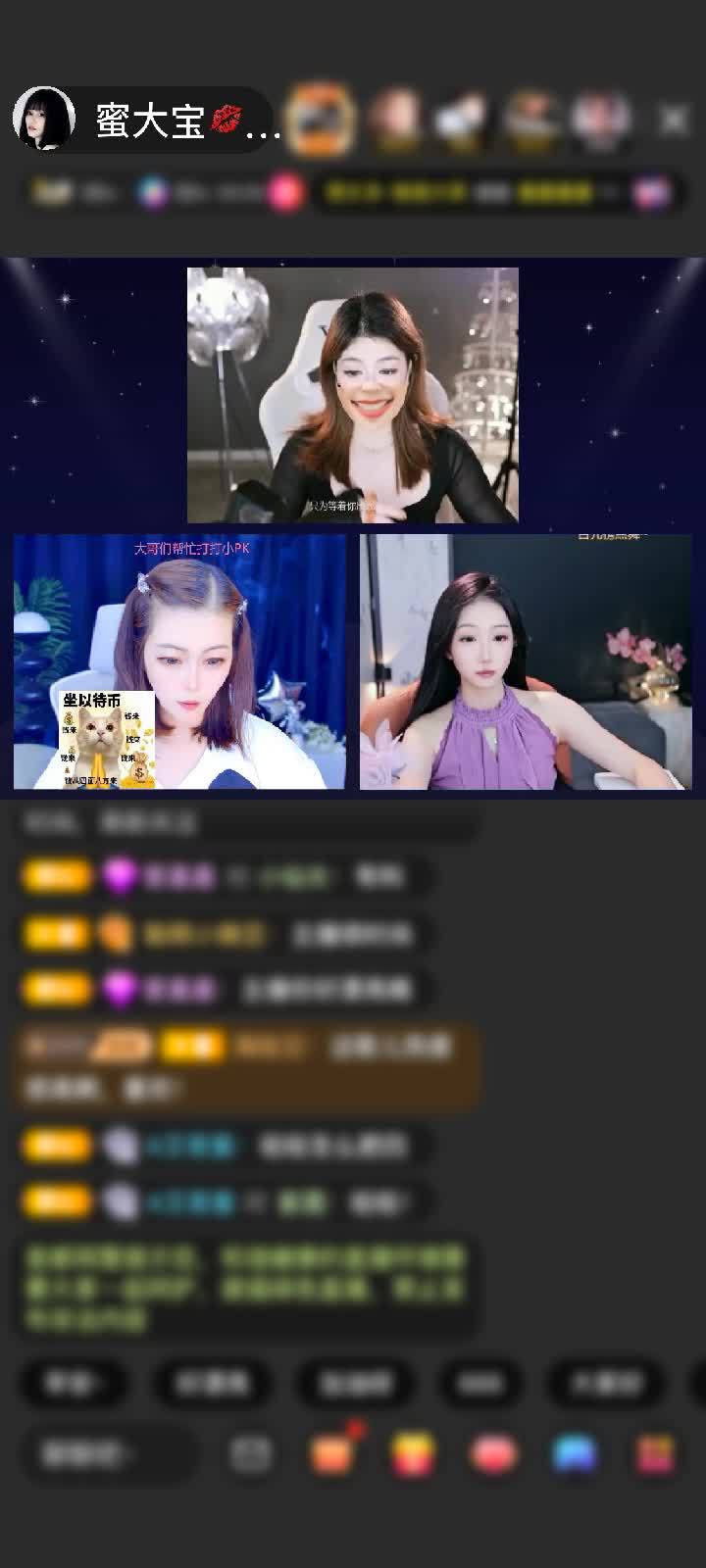The height and width of the screenshot is (1568, 706).
Task: Select the streamer tile with the cat sticker
Action: tap(179, 661)
